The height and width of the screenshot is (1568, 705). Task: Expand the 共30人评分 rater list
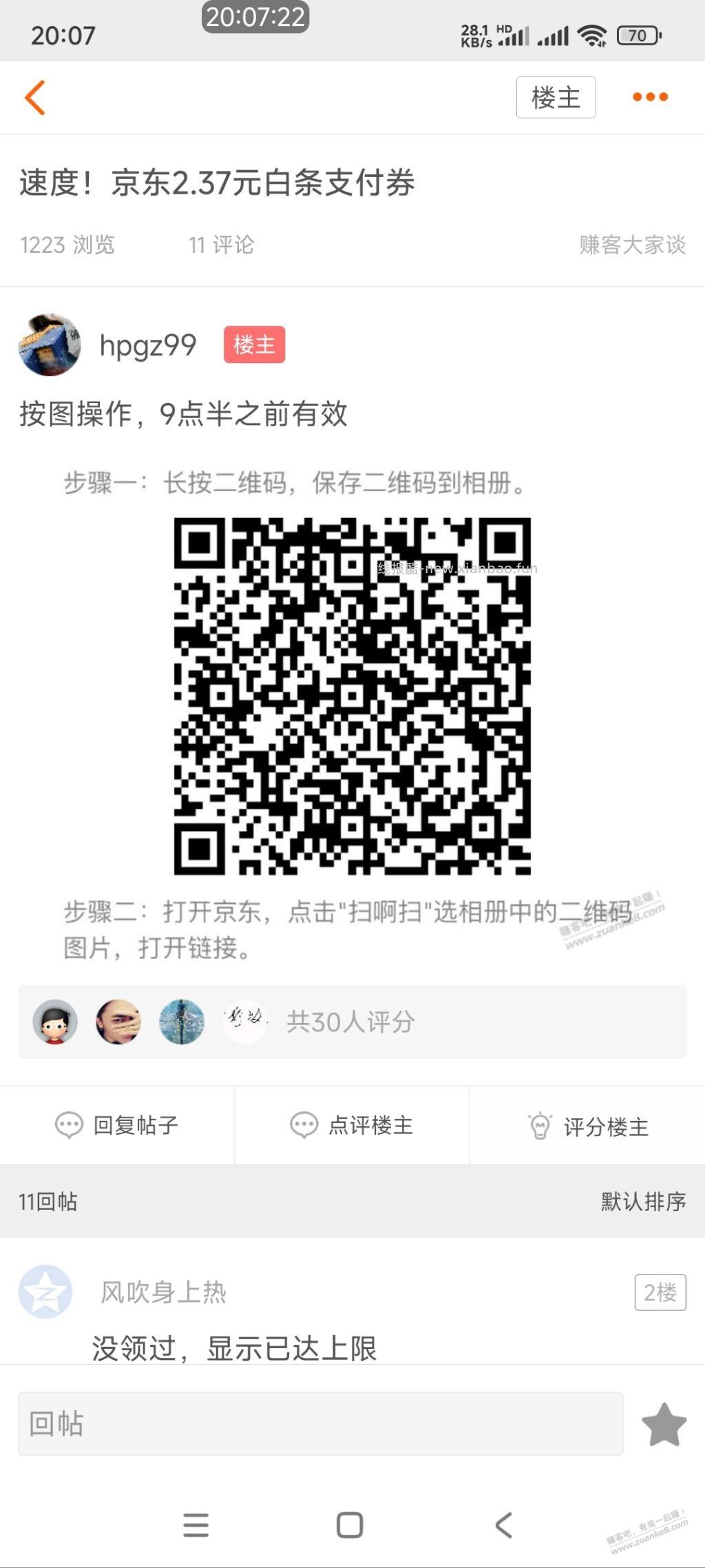coord(351,1023)
